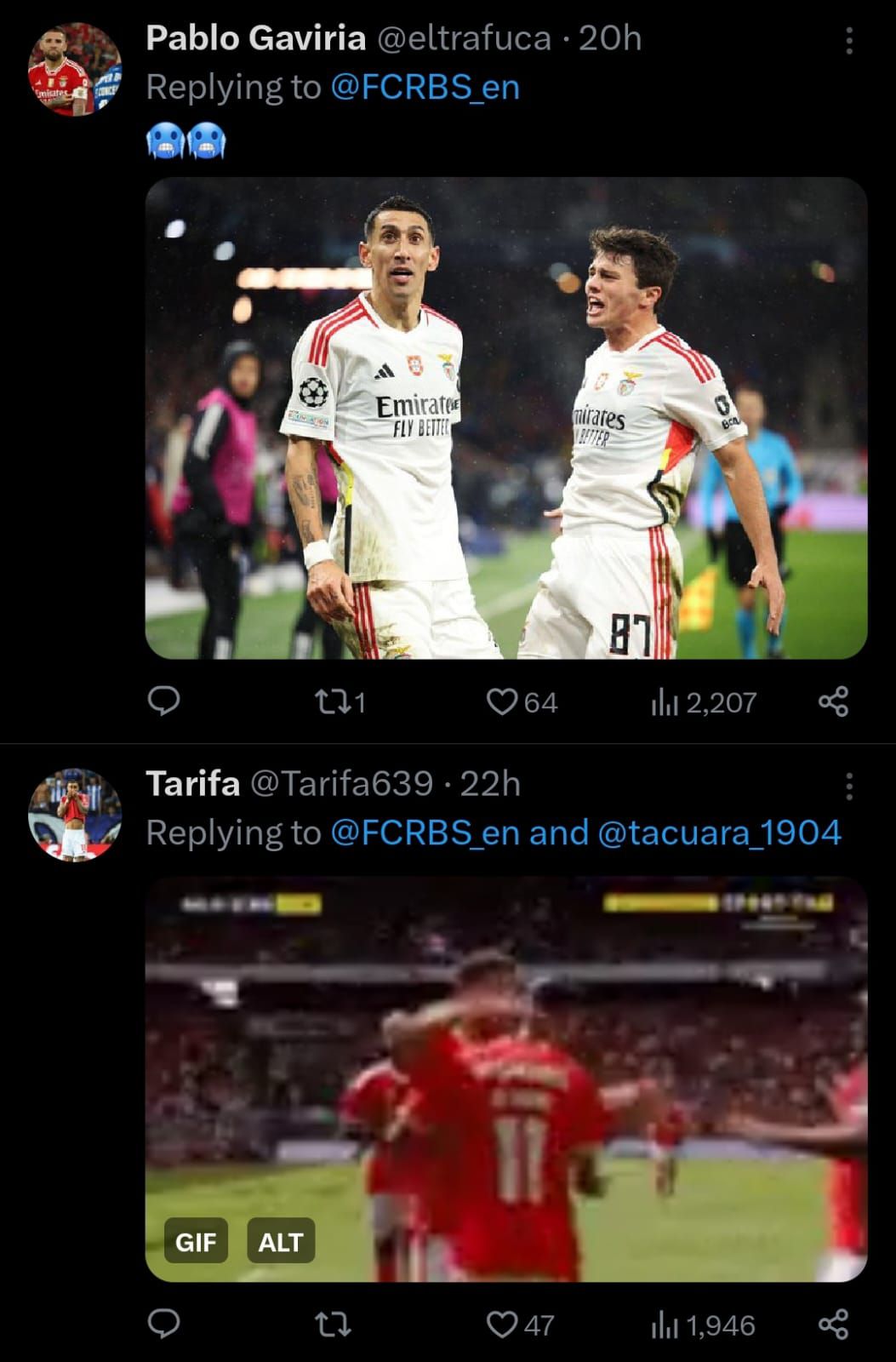Viewport: 896px width, 1362px height.
Task: Share Tarifa's tweet
Action: pos(833,1325)
